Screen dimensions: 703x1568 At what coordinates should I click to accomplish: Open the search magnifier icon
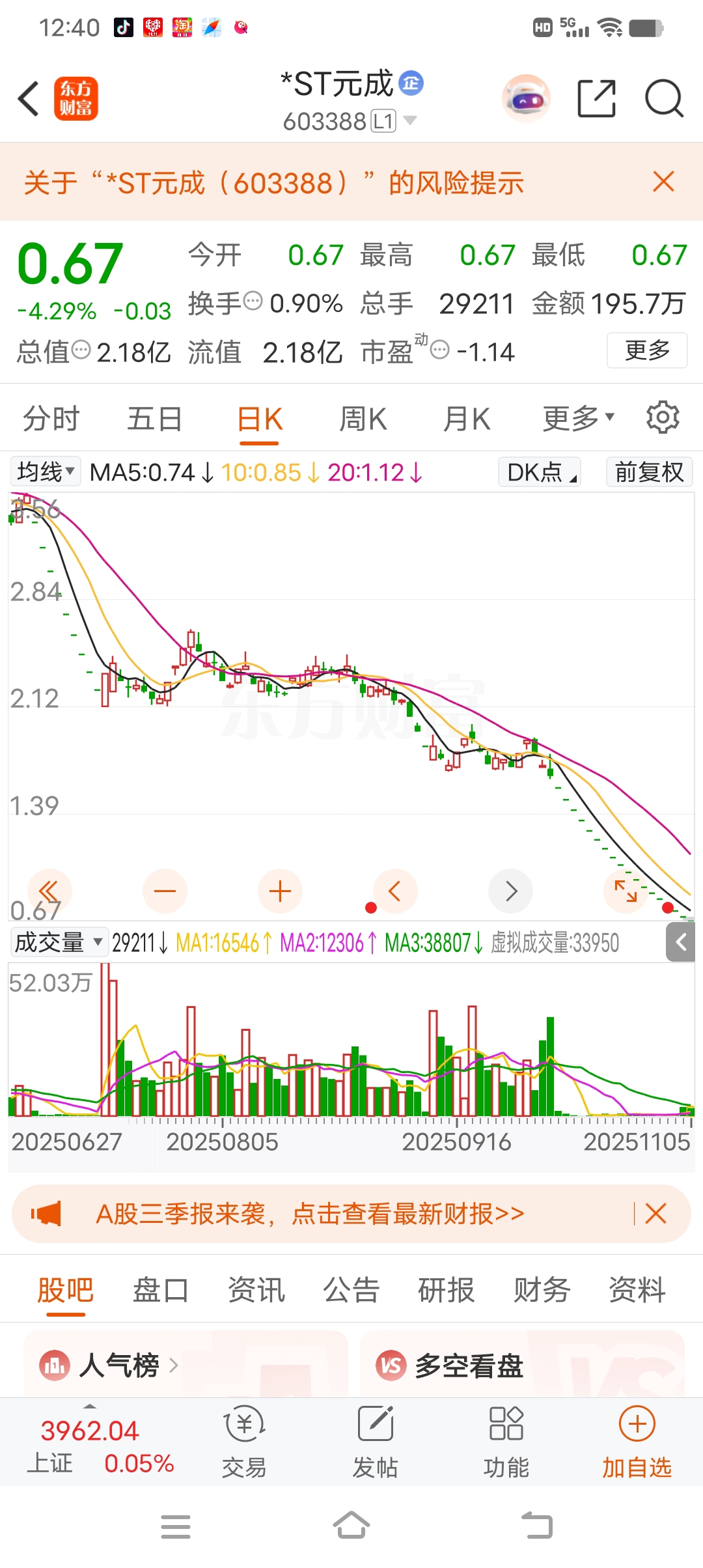coord(663,99)
